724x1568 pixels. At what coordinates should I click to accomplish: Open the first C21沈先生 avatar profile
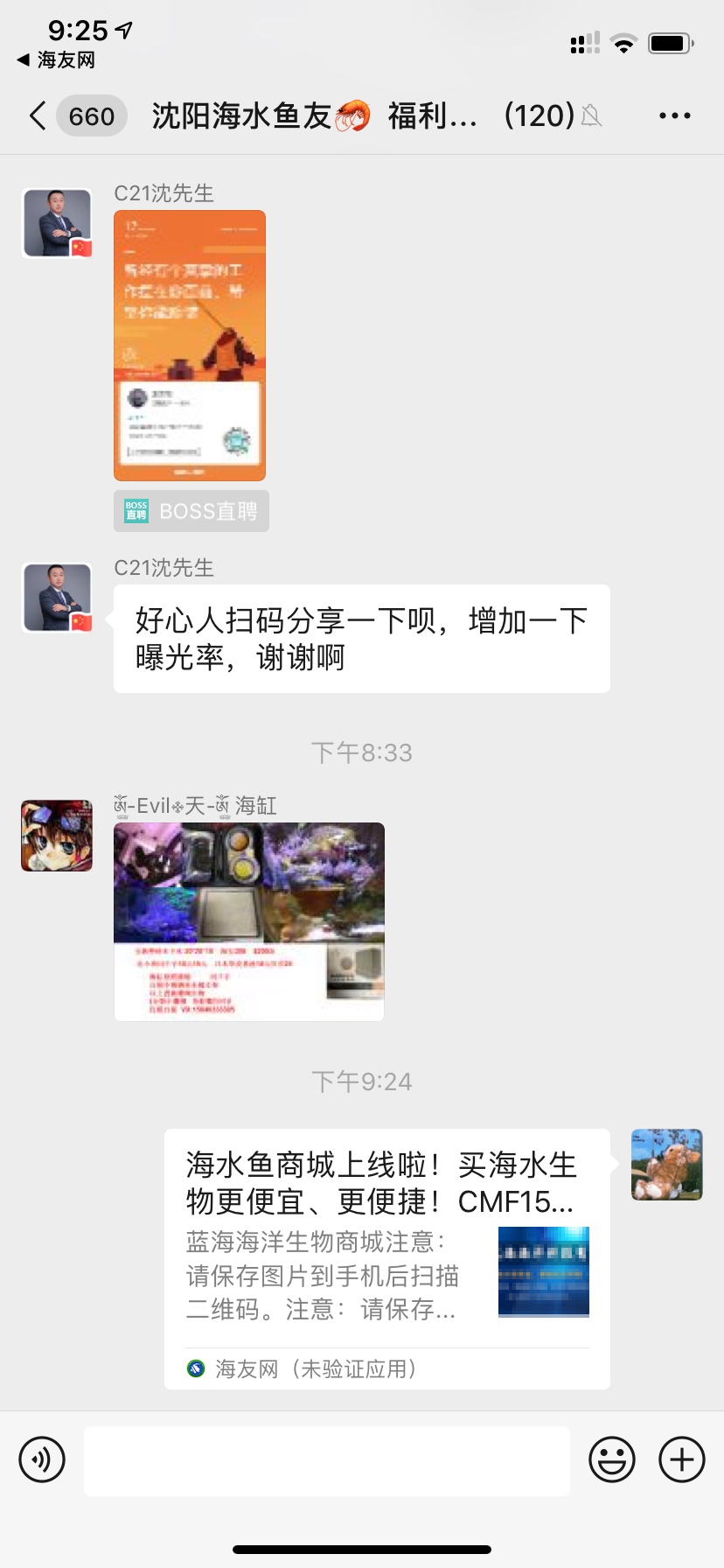point(57,223)
